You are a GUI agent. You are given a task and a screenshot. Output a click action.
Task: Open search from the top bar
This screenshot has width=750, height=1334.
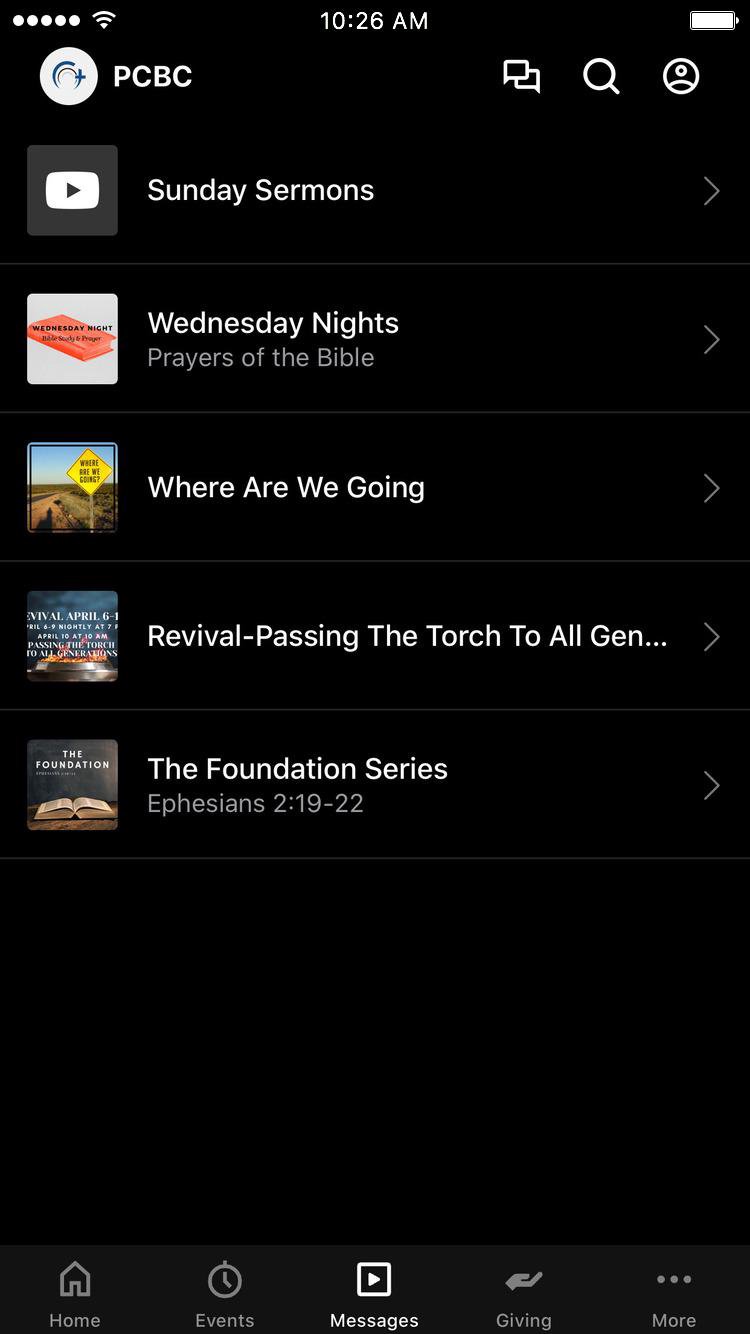(601, 77)
